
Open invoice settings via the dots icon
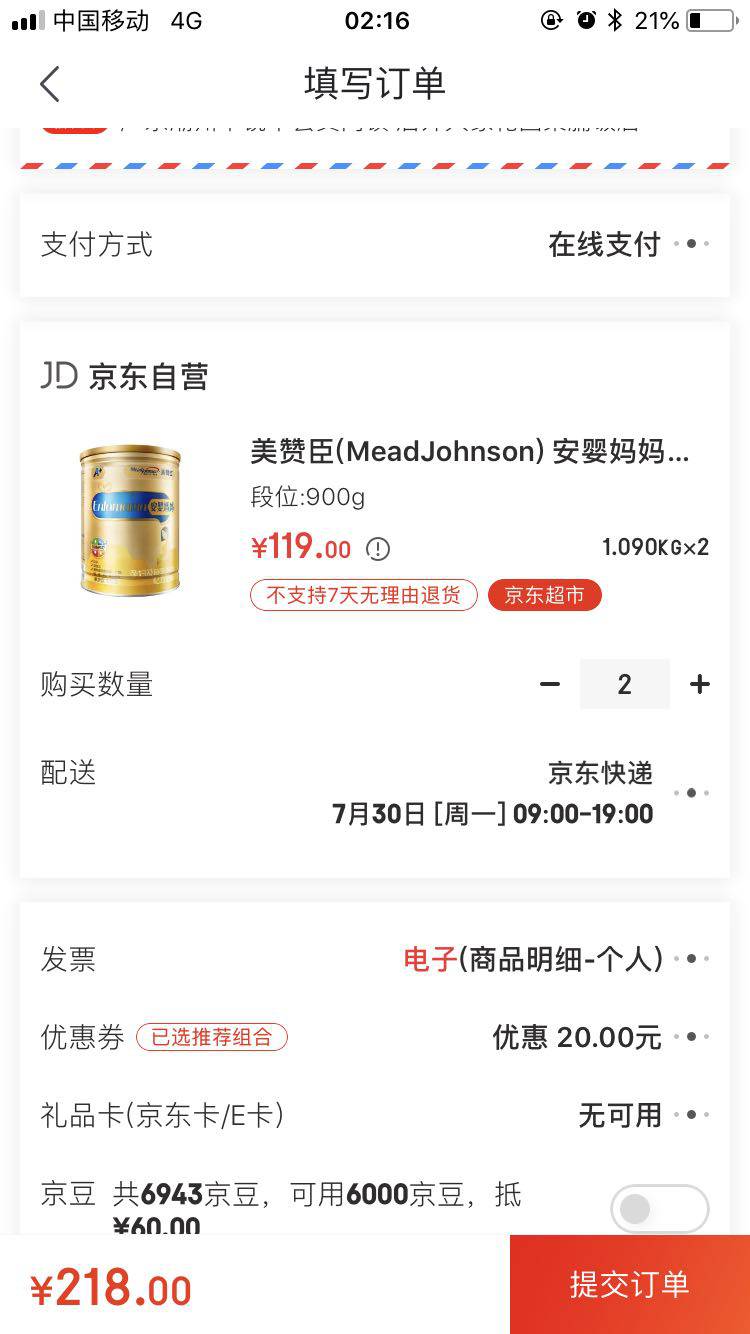pyautogui.click(x=694, y=958)
